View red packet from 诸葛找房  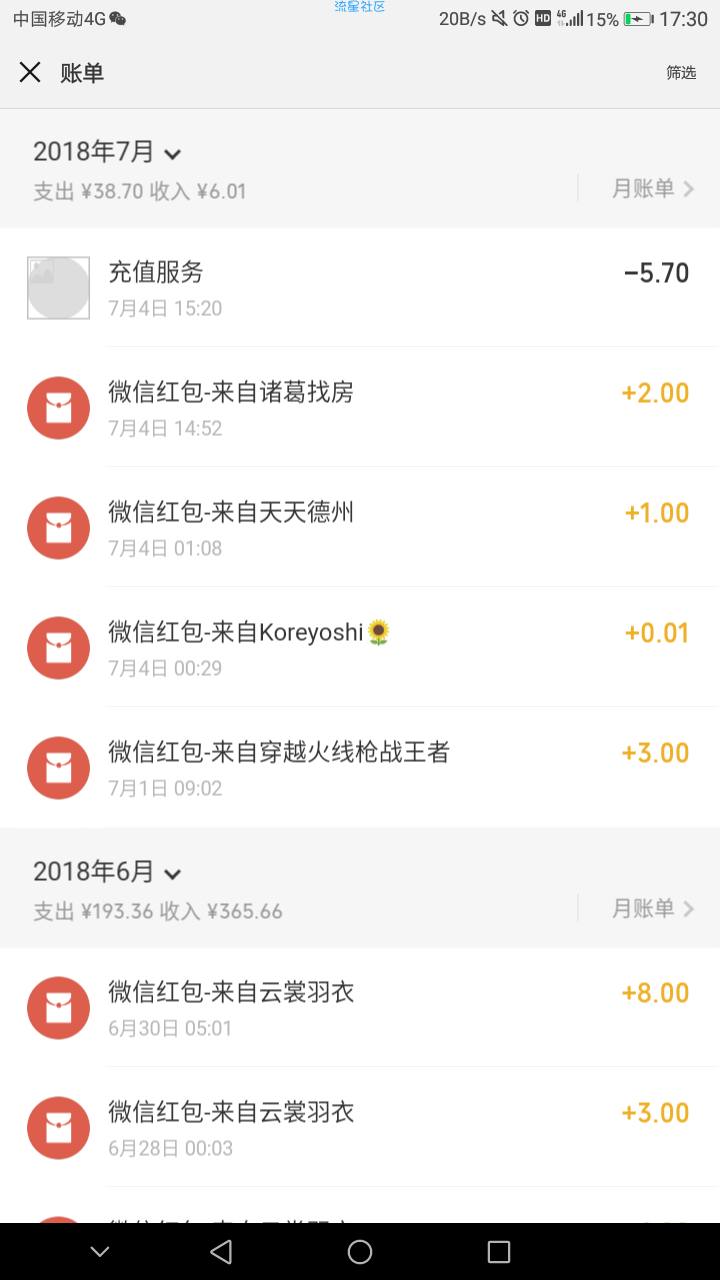(360, 408)
